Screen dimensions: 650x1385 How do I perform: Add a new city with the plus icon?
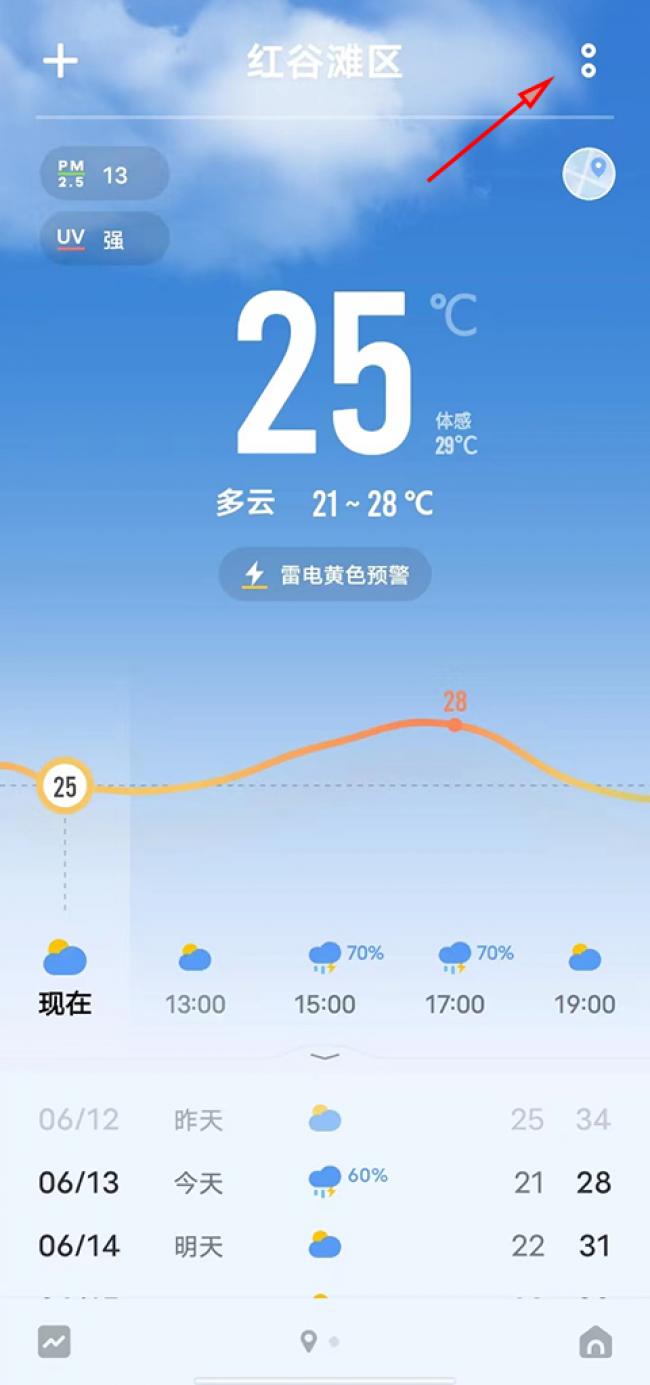point(60,61)
